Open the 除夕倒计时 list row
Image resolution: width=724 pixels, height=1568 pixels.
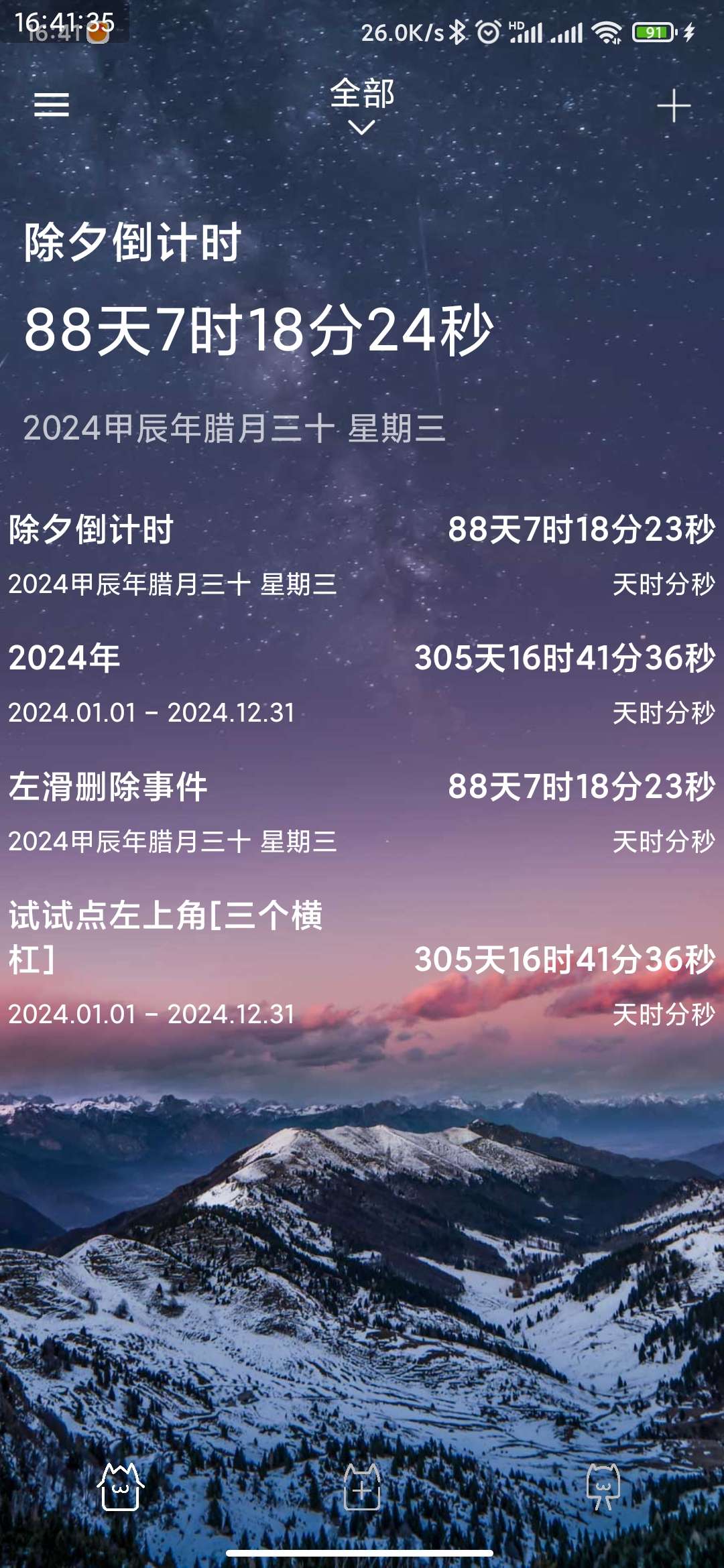tap(362, 555)
